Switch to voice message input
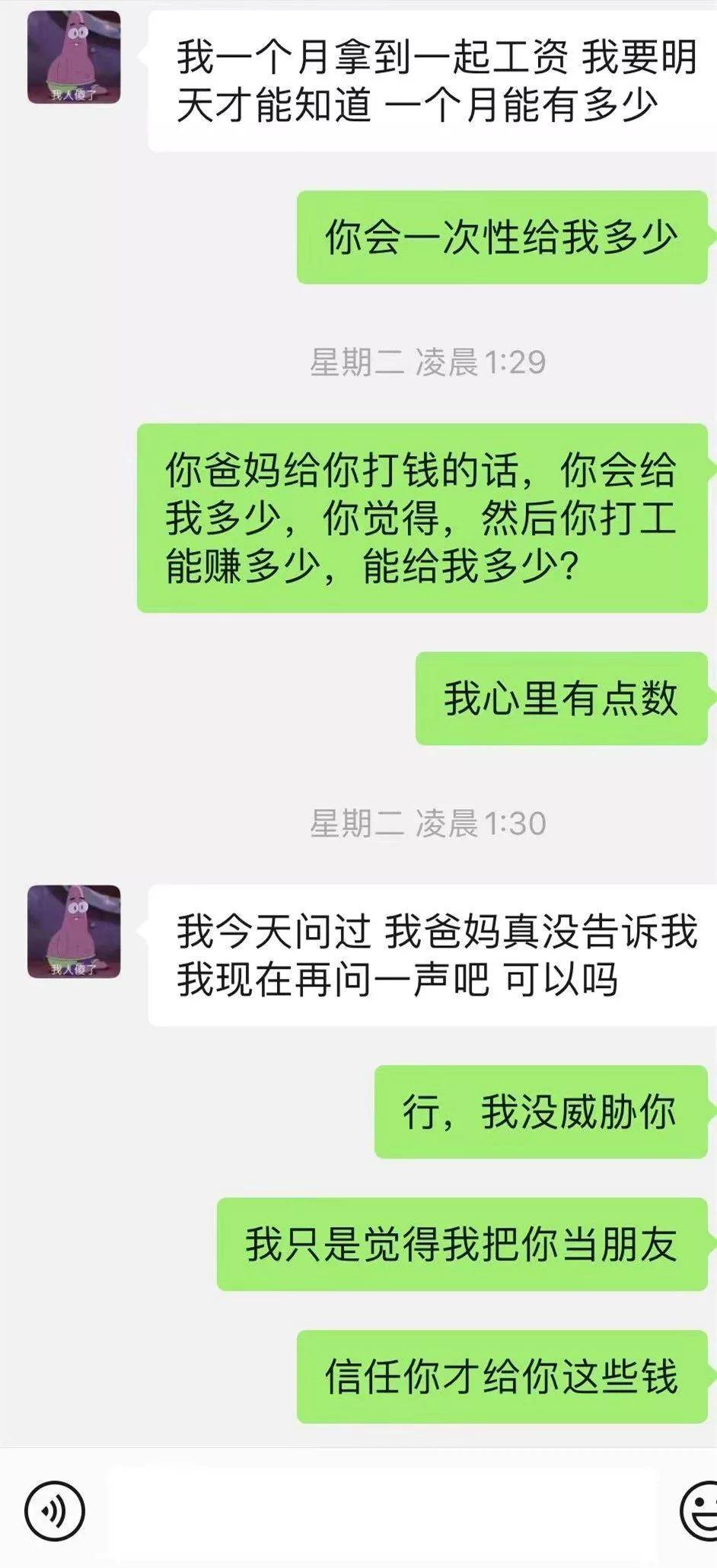Screen dimensions: 717x1568 point(54,1509)
